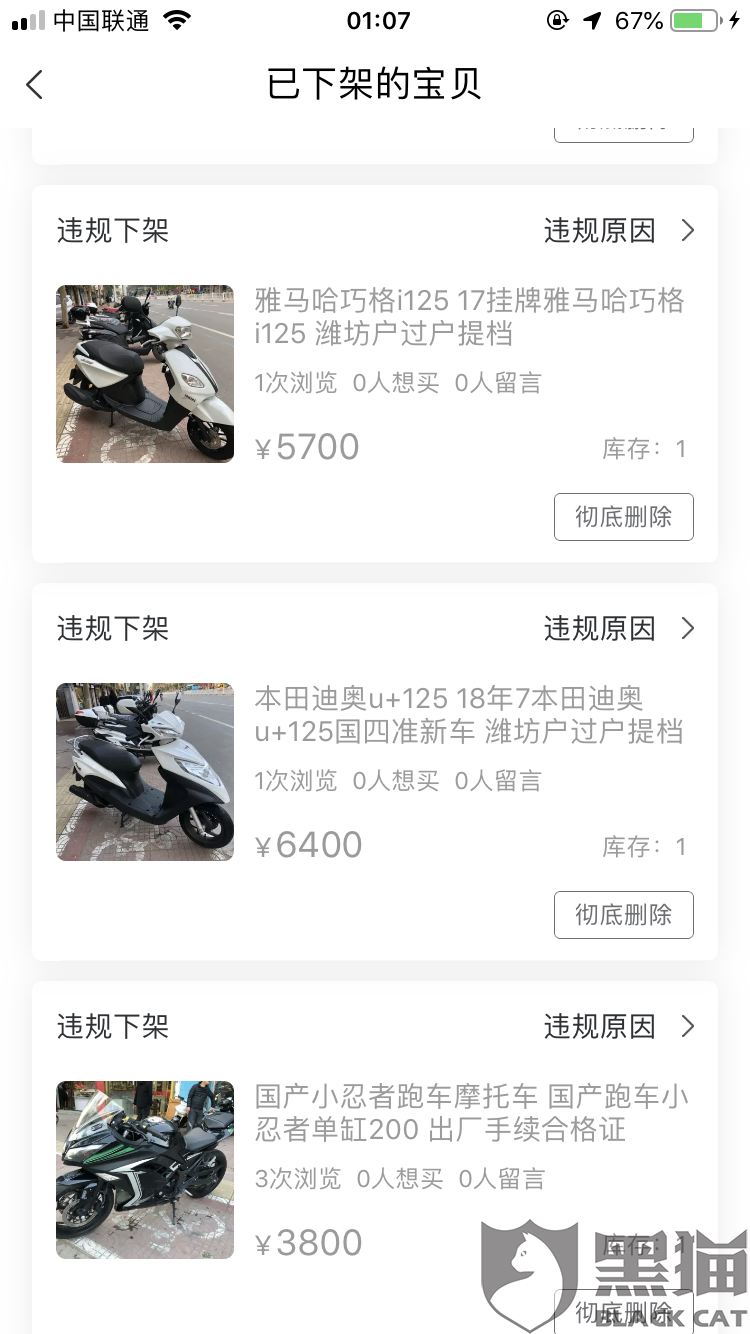Open the 雅马哈巧格i125 listing photo
Viewport: 750px width, 1334px height.
(145, 374)
